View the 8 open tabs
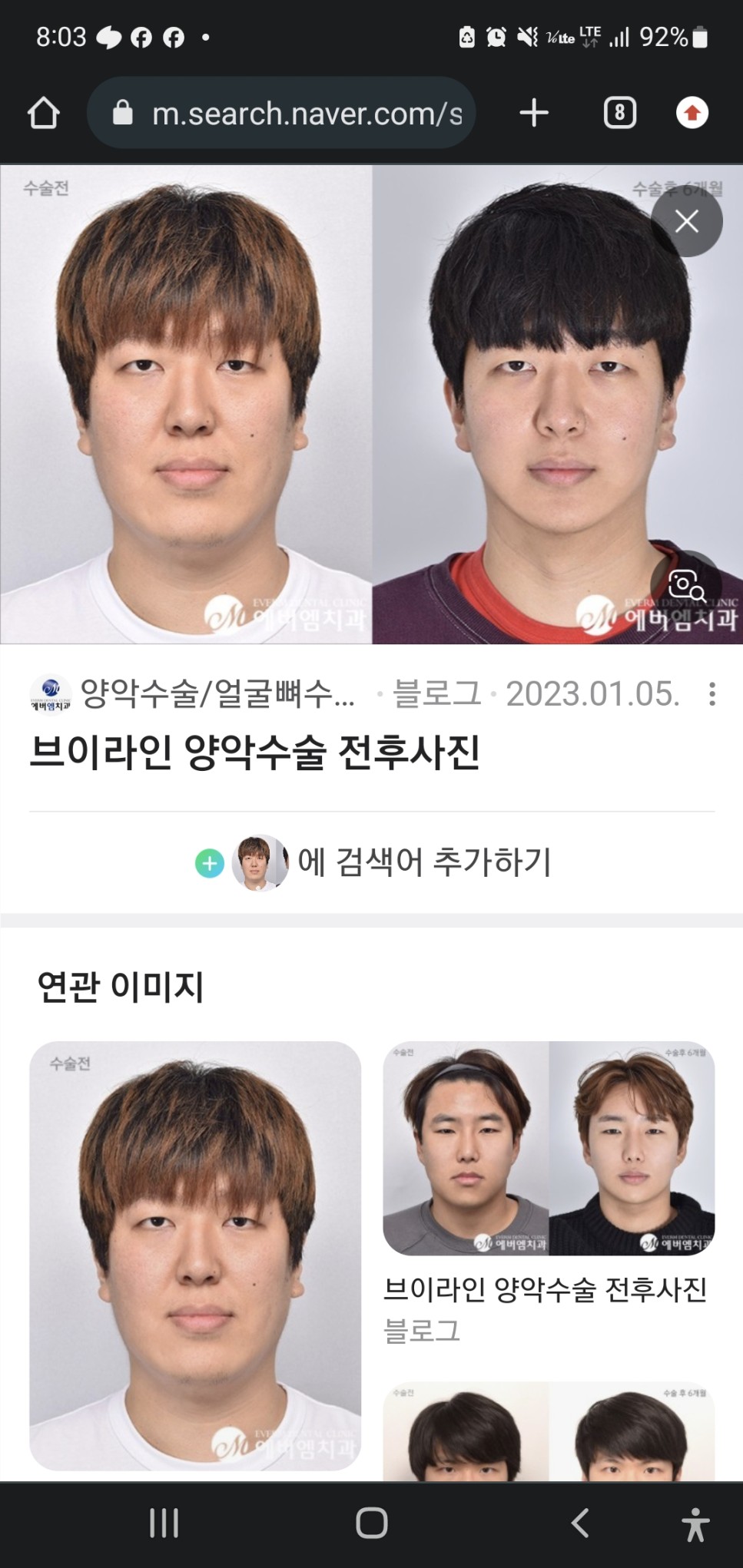 [619, 113]
